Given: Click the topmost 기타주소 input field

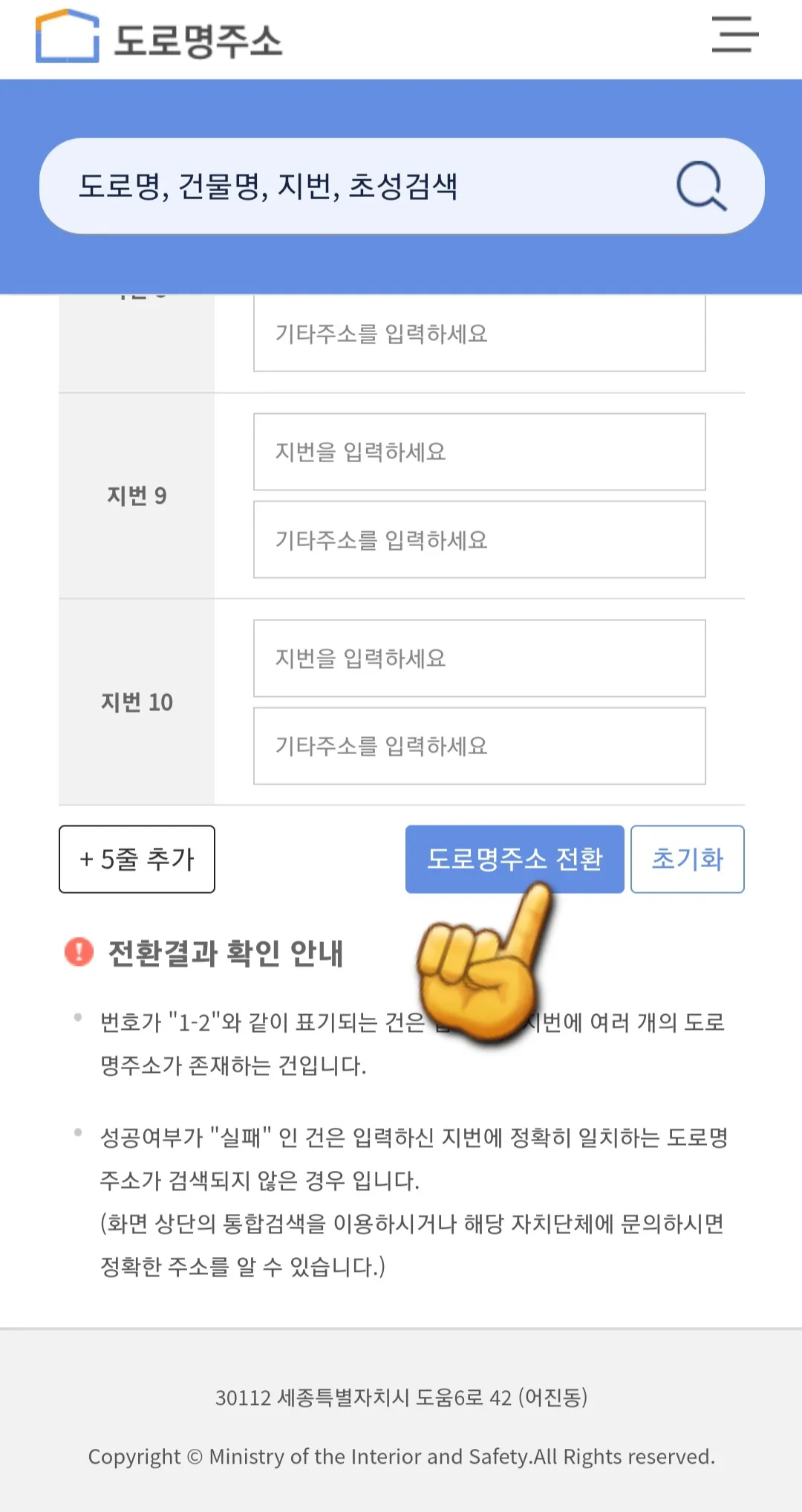Looking at the screenshot, I should coord(479,332).
